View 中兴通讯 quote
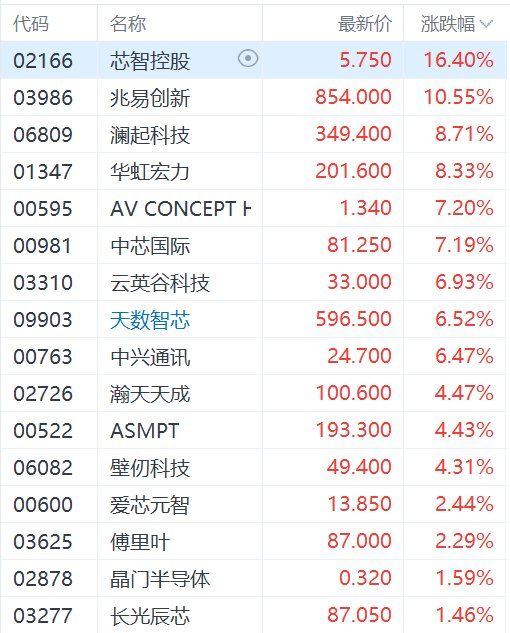Screen dimensions: 510x633 coord(254,356)
